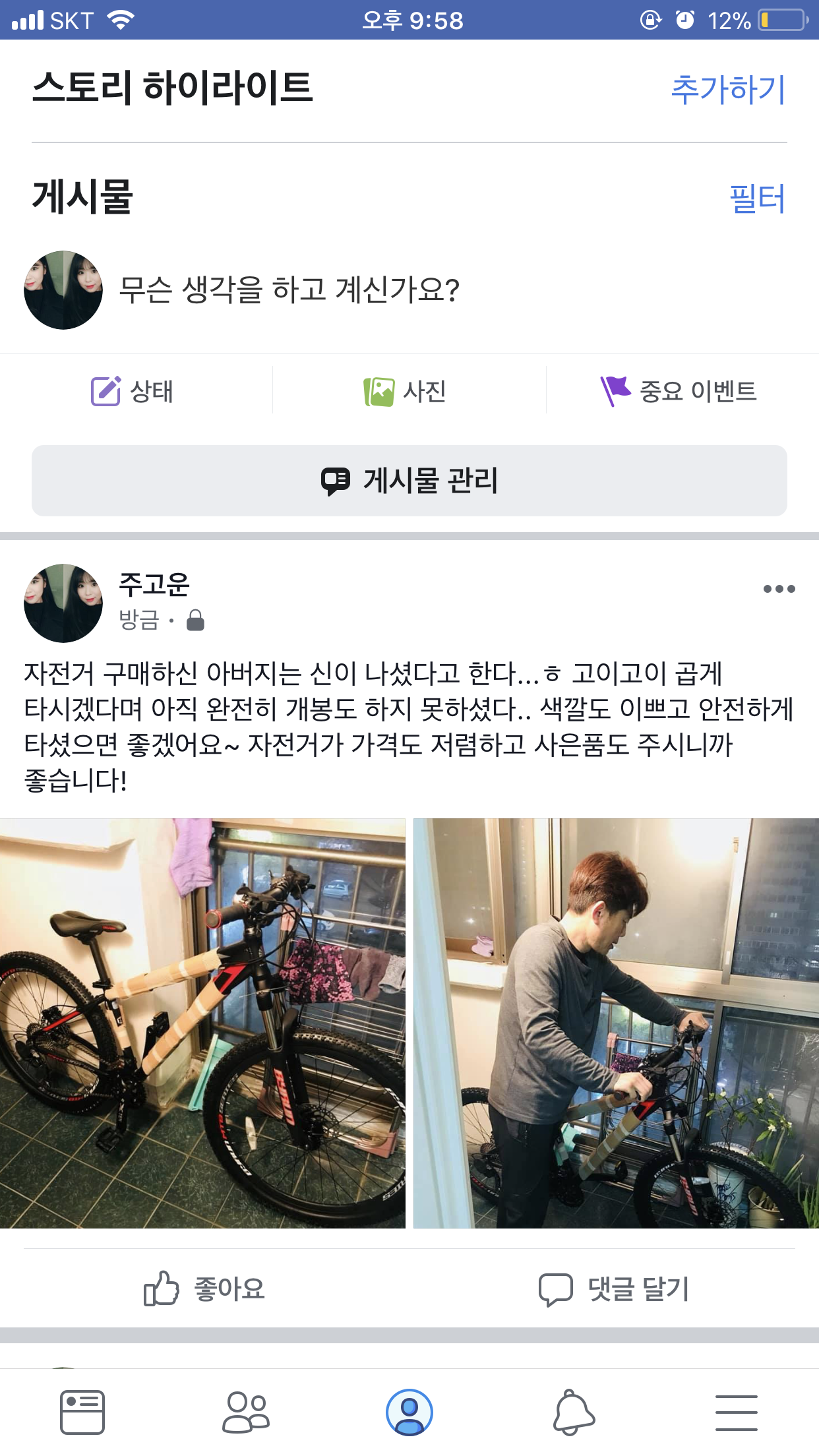The image size is (819, 1456).
Task: Tap 댓글 달기 to comment
Action: (614, 1289)
